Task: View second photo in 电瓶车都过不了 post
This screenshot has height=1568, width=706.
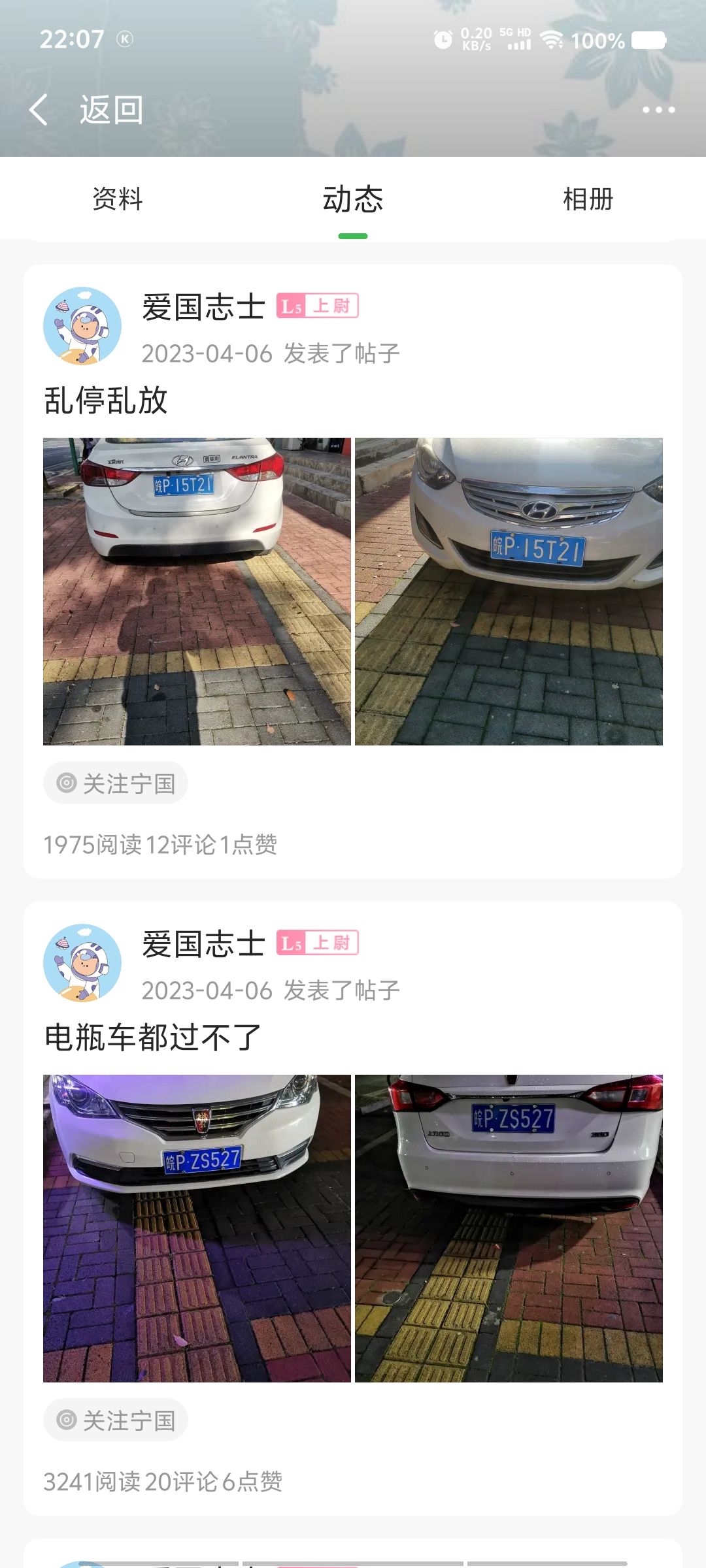Action: pyautogui.click(x=509, y=1228)
